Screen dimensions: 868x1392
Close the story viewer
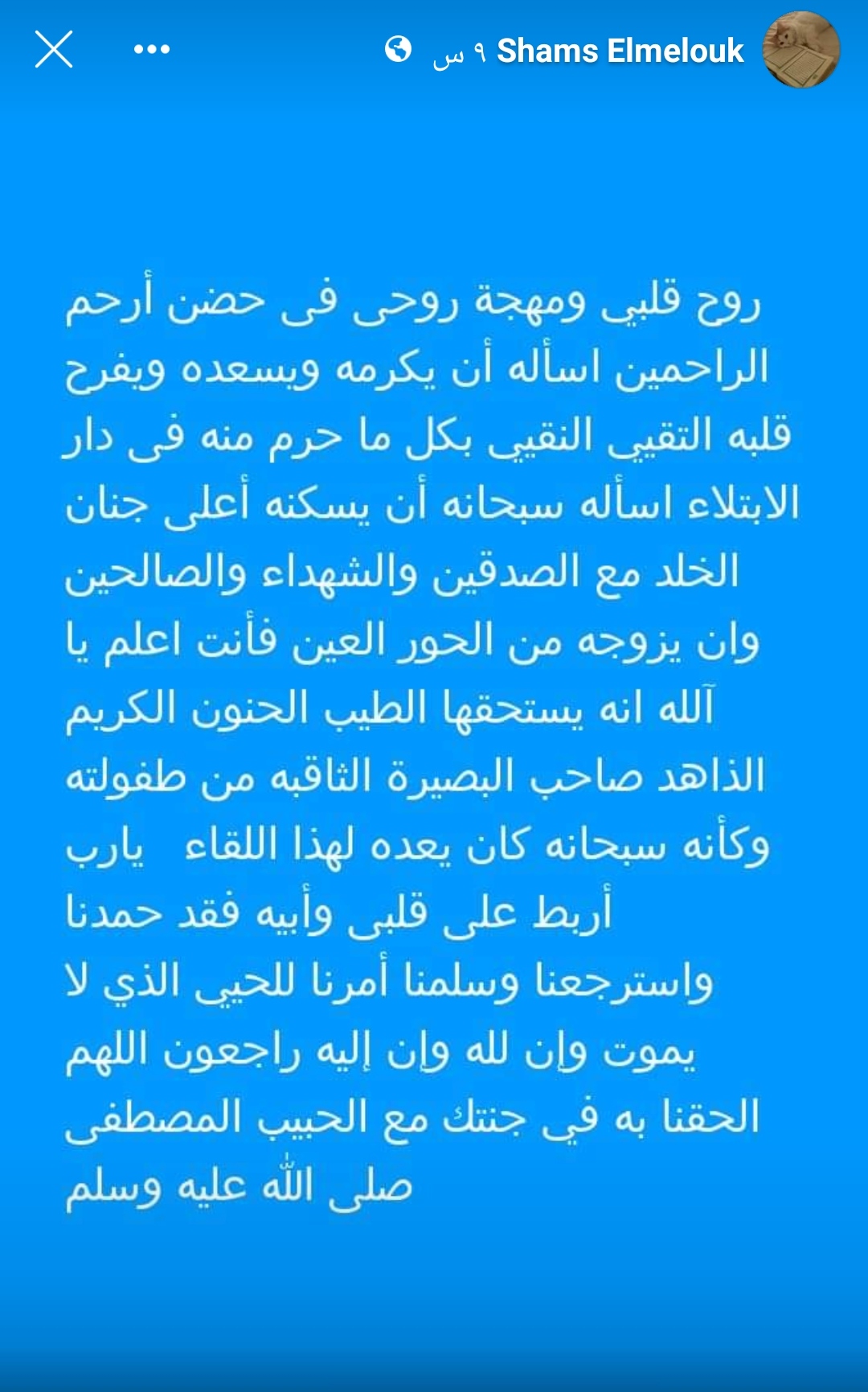click(x=54, y=49)
